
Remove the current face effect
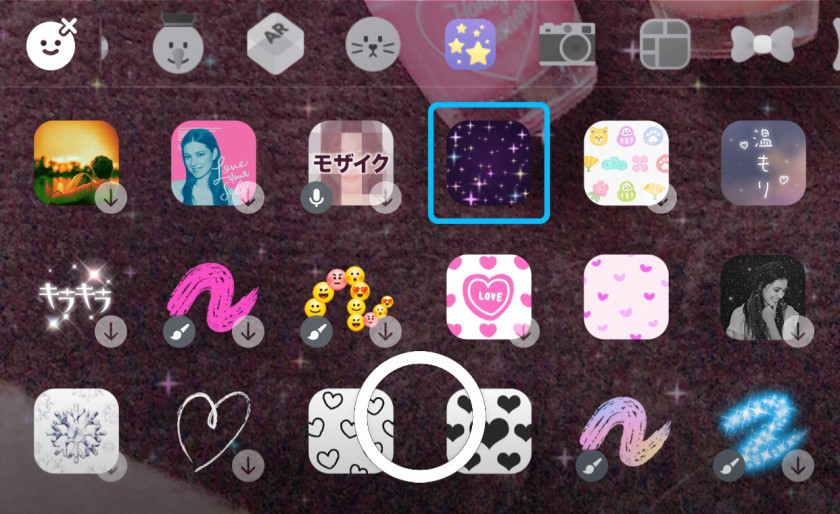[51, 43]
